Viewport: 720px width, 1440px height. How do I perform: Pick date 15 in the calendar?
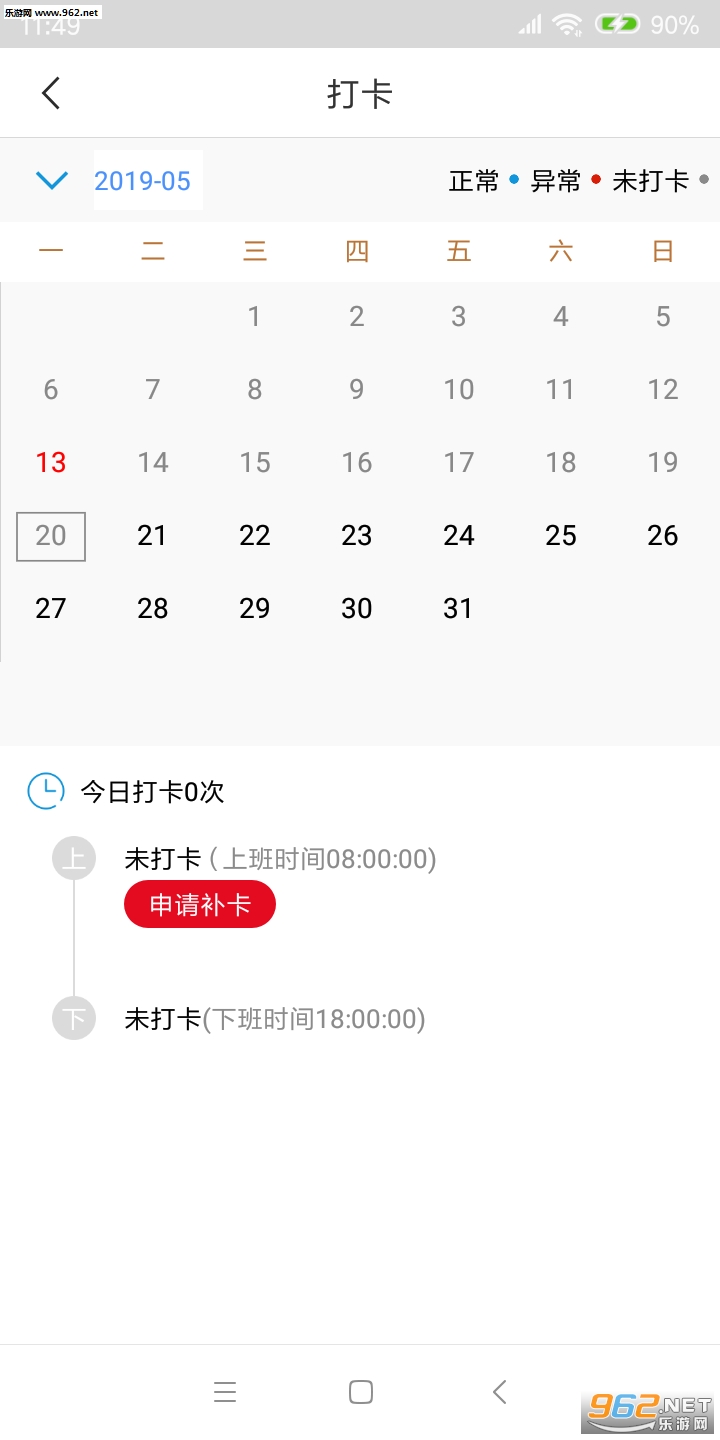point(254,462)
